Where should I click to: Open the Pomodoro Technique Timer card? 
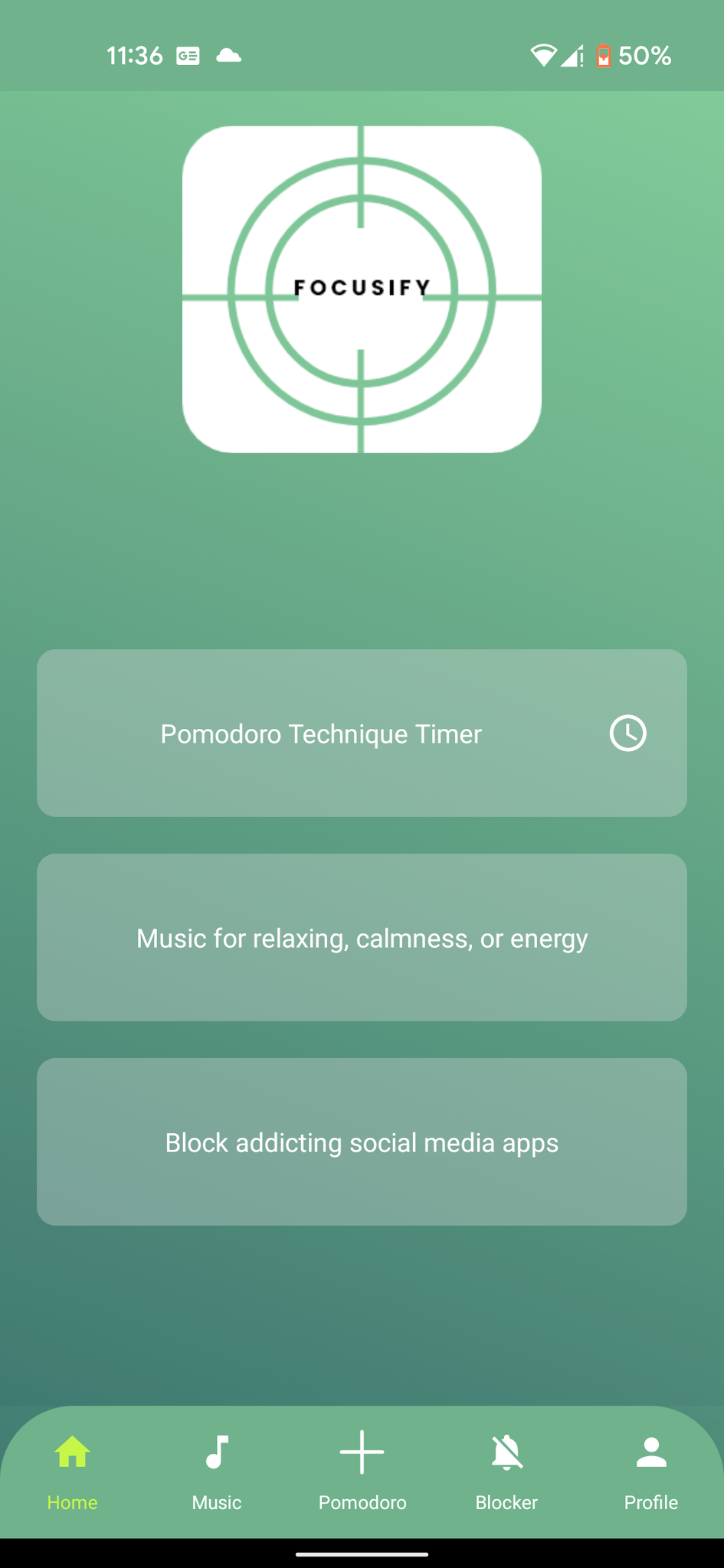[x=362, y=733]
